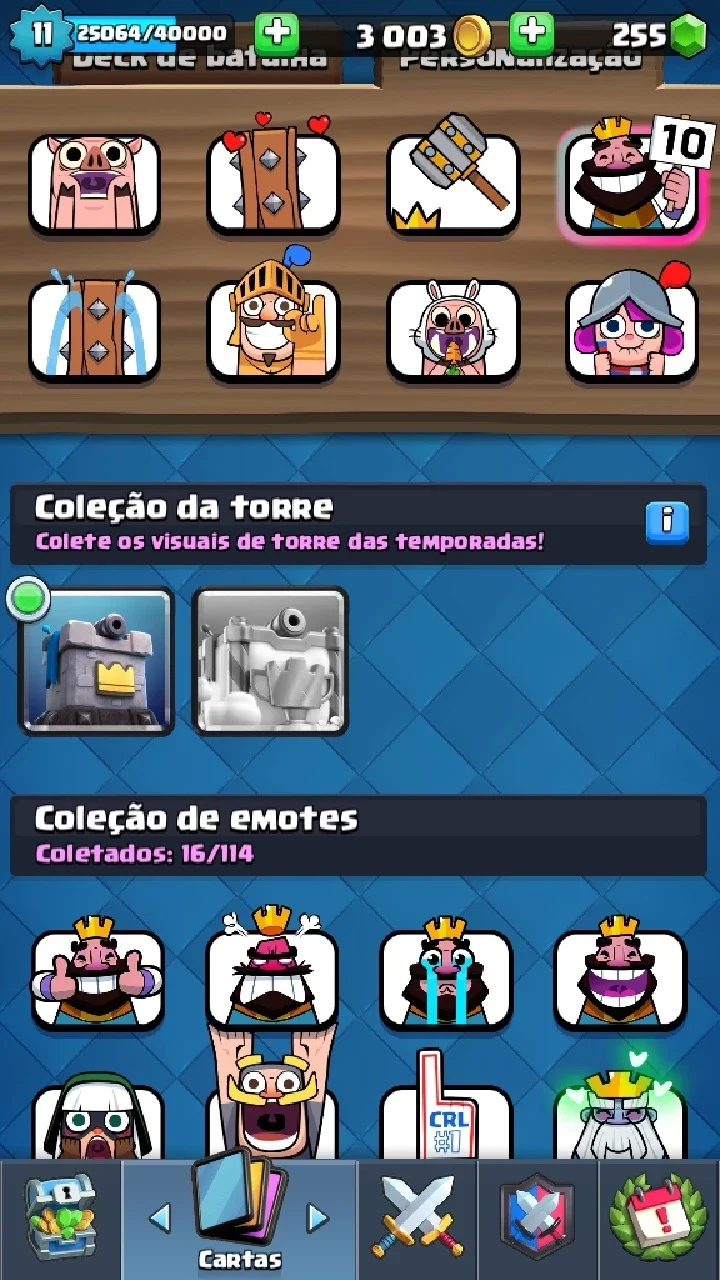Tap the left arrow beside Cartas
The width and height of the screenshot is (720, 1280).
[159, 1218]
